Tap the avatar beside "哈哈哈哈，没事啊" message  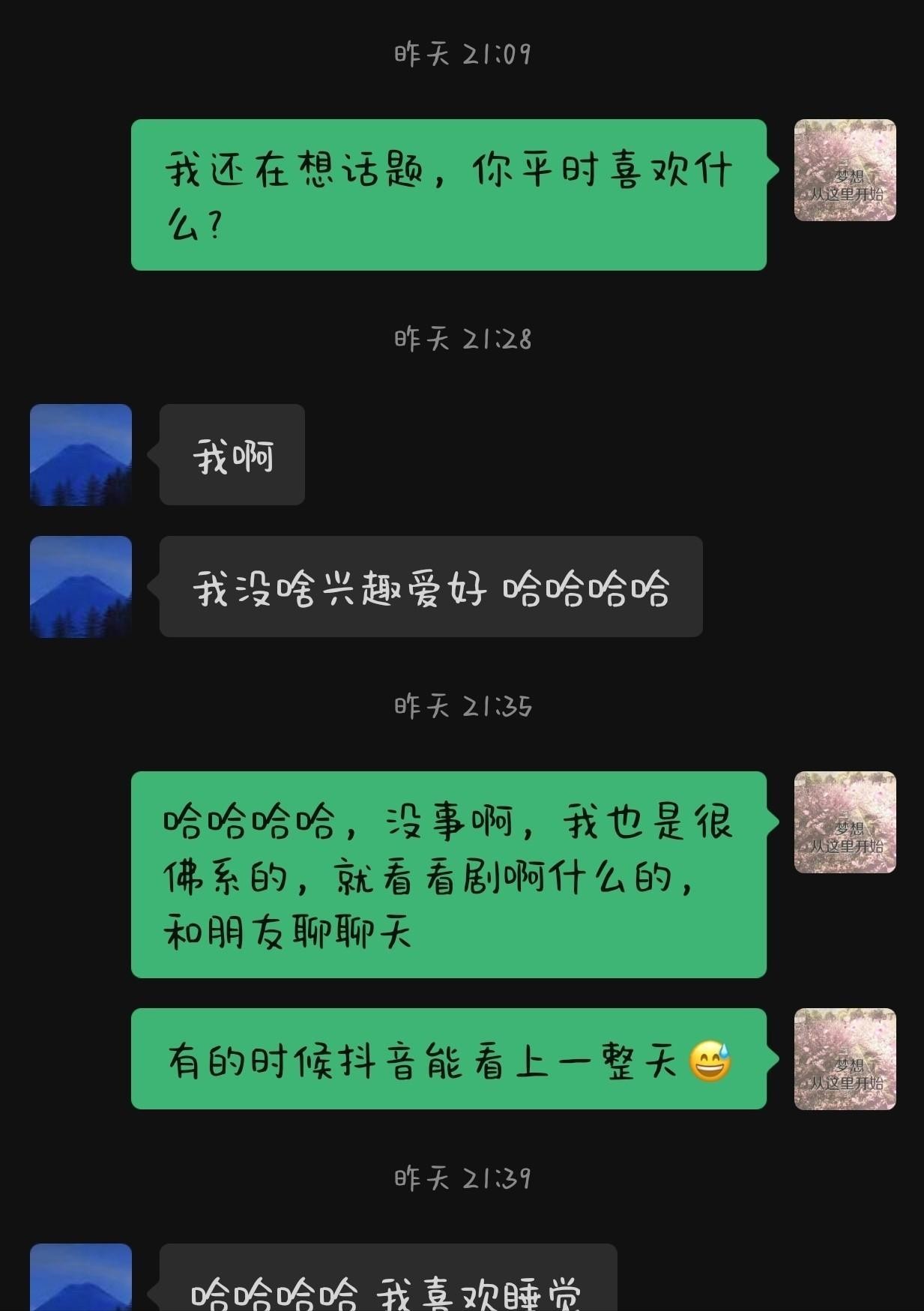tap(845, 822)
